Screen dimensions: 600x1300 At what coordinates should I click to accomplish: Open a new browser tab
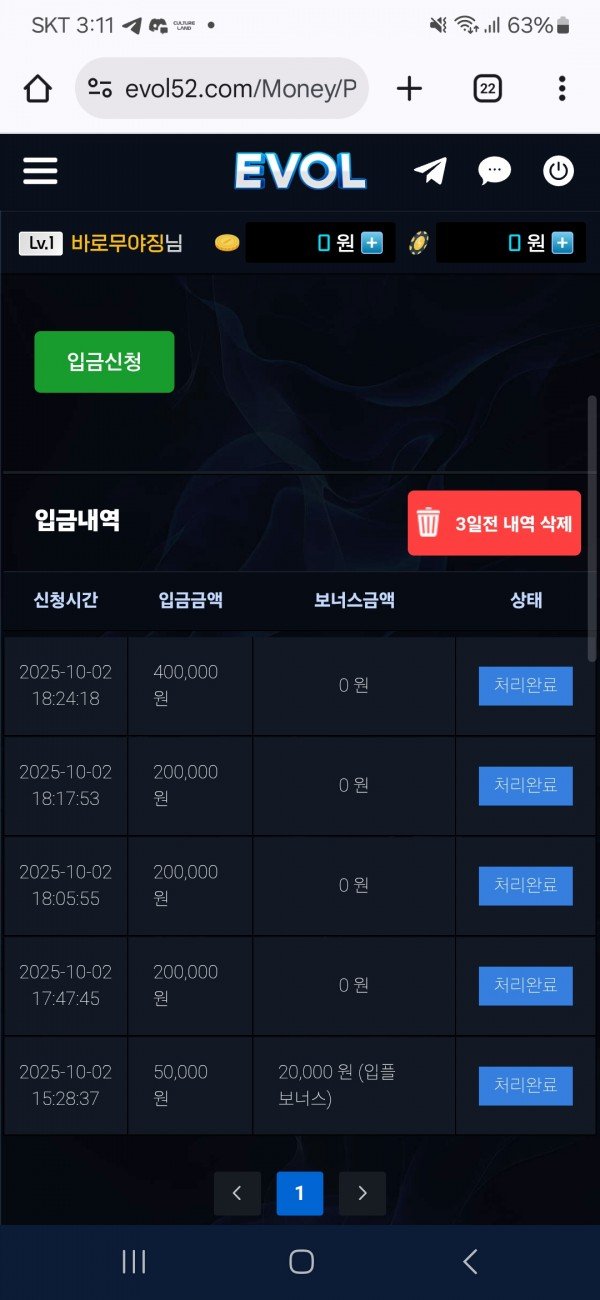[409, 89]
